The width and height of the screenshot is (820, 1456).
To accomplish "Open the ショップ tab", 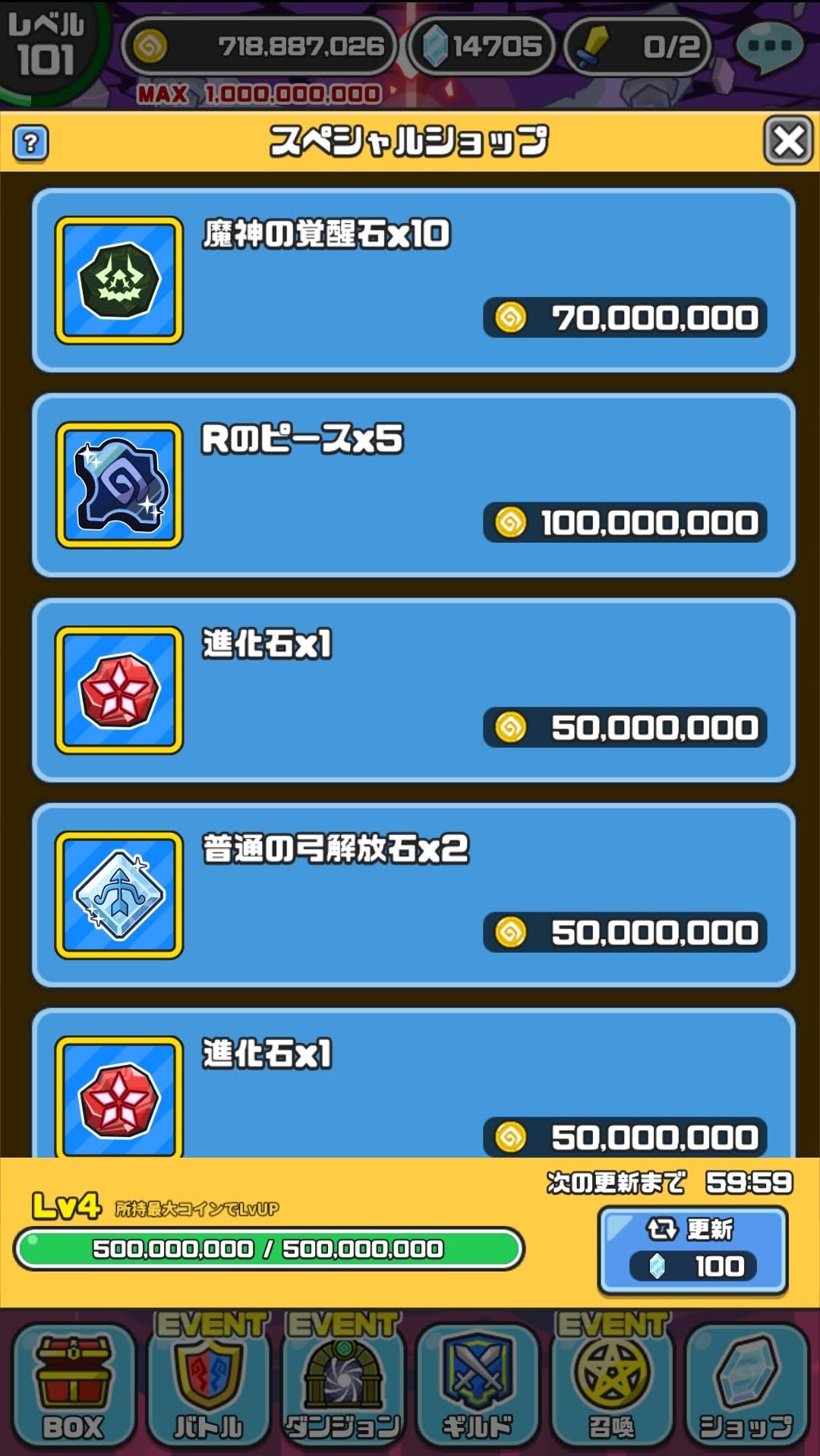I will click(746, 1386).
